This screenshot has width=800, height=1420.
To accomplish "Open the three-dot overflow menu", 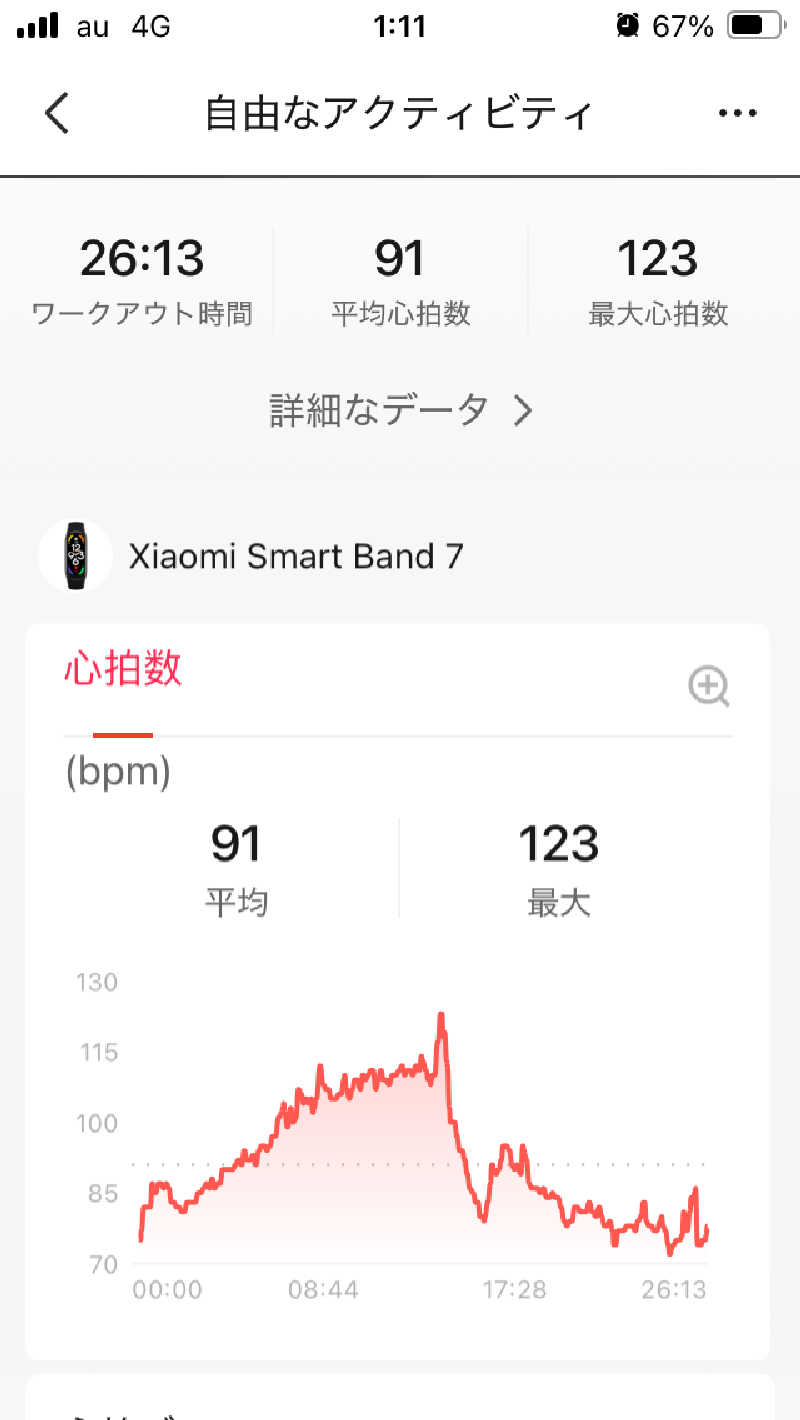I will [737, 113].
